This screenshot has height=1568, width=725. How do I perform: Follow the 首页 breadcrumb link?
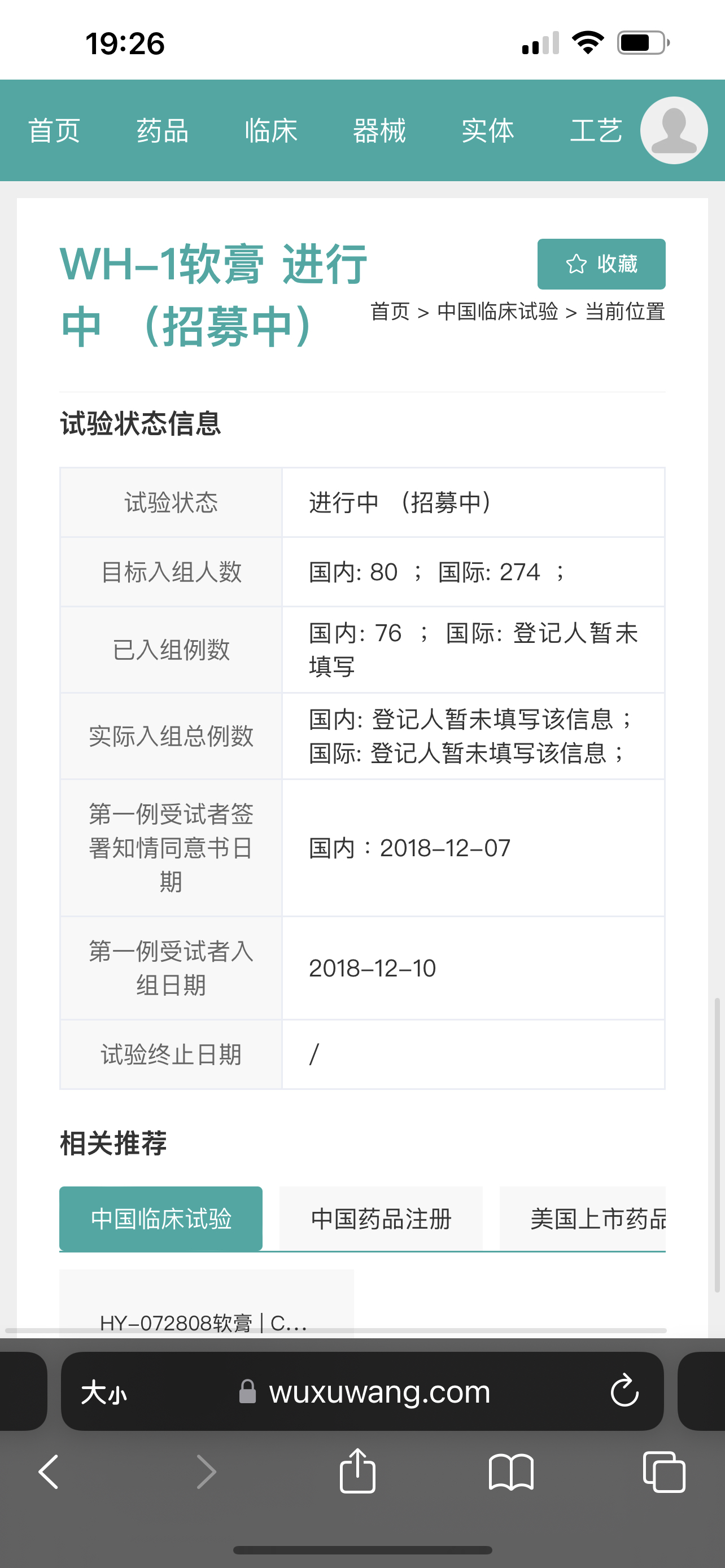390,312
